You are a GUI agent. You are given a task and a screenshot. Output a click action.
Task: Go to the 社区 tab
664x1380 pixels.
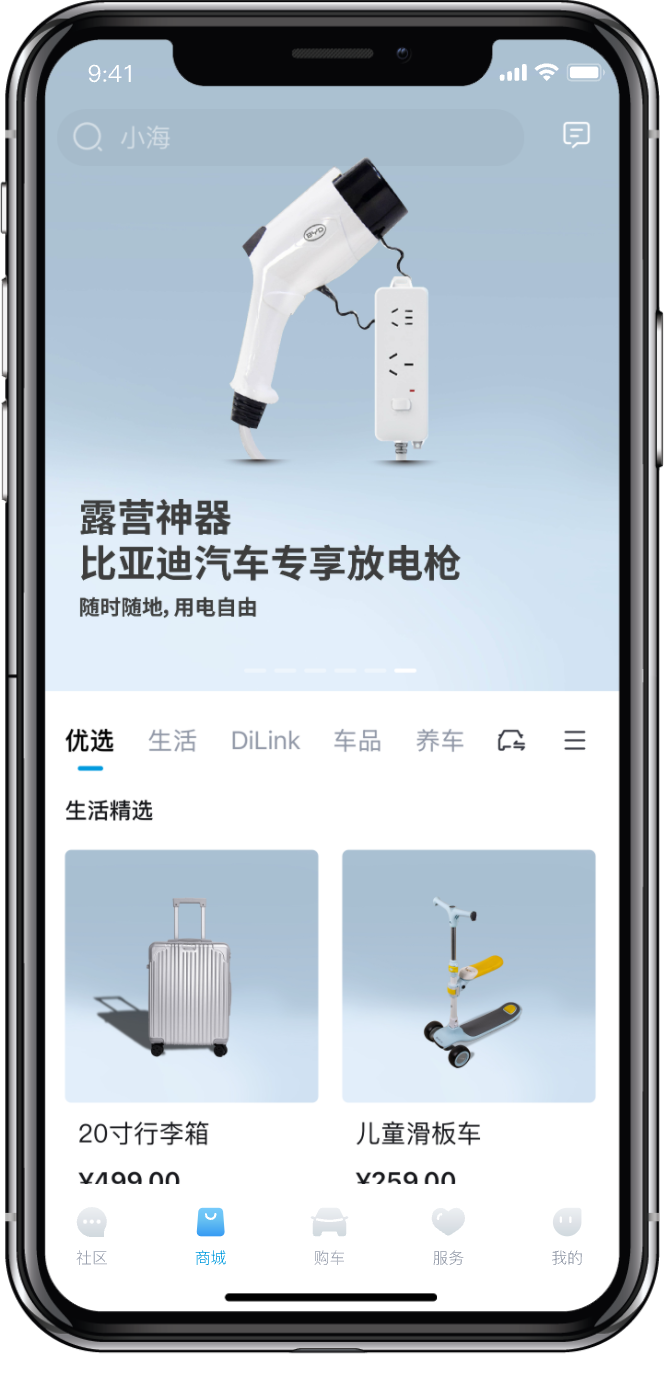tap(92, 1236)
